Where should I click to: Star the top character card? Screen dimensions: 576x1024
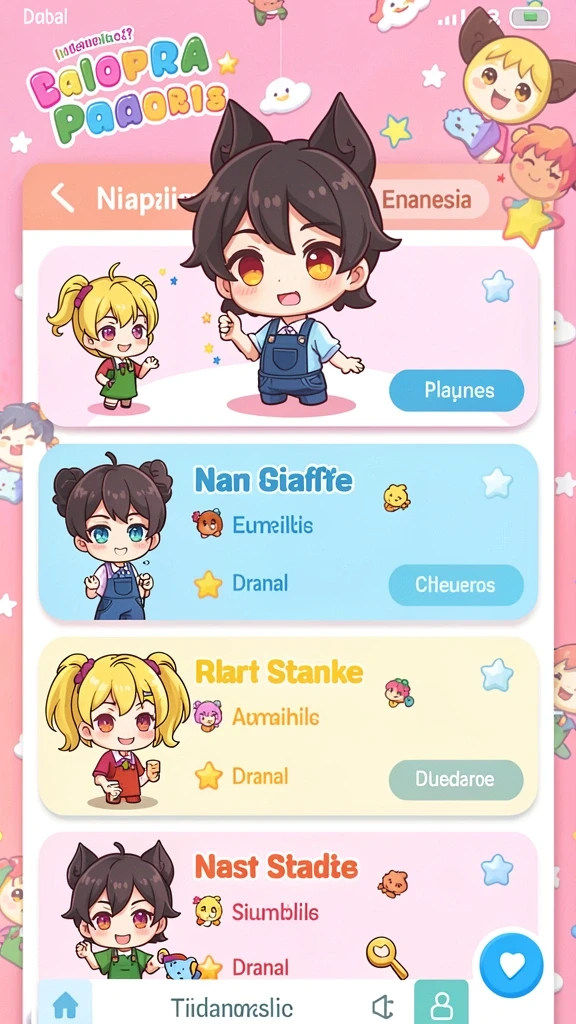tap(498, 287)
